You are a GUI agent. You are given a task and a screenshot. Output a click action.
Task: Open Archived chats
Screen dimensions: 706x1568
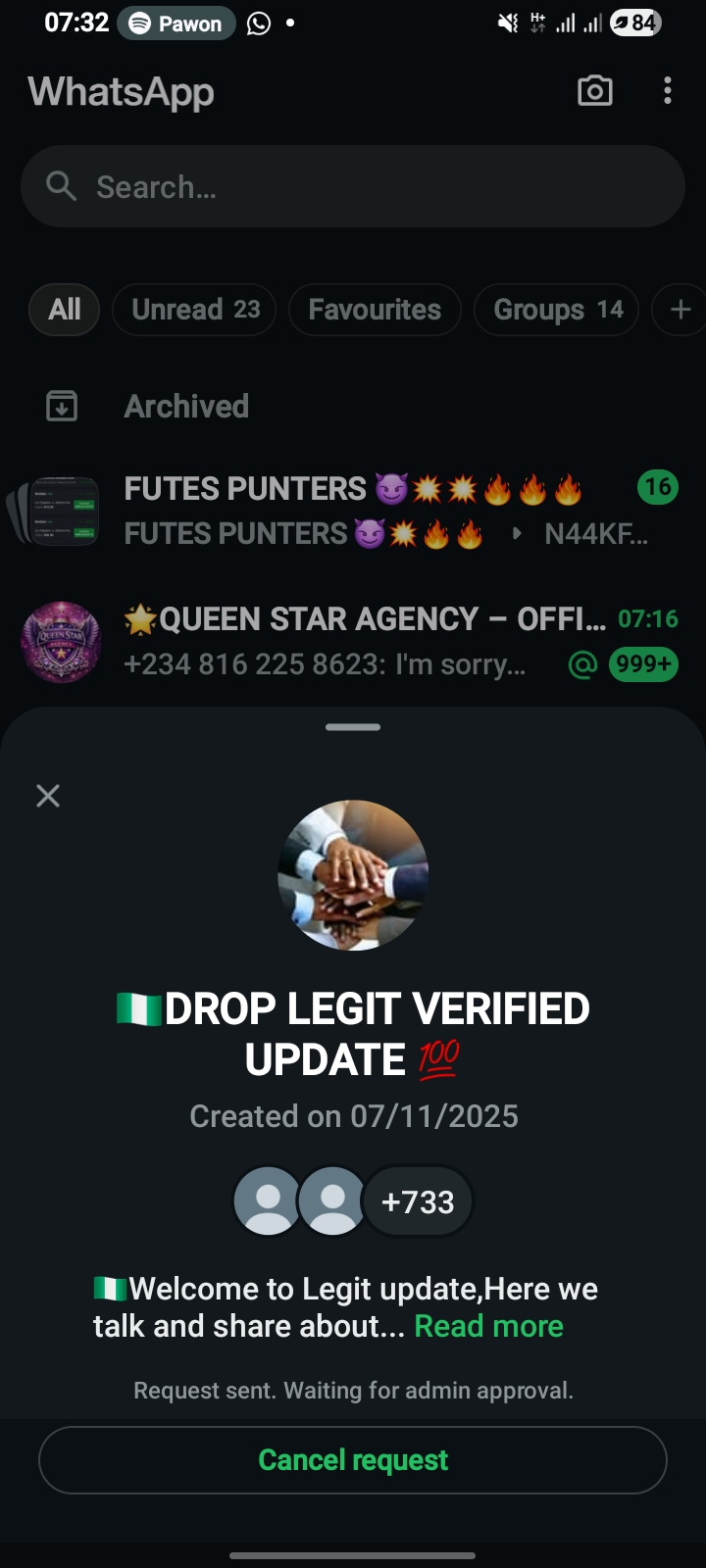(186, 406)
